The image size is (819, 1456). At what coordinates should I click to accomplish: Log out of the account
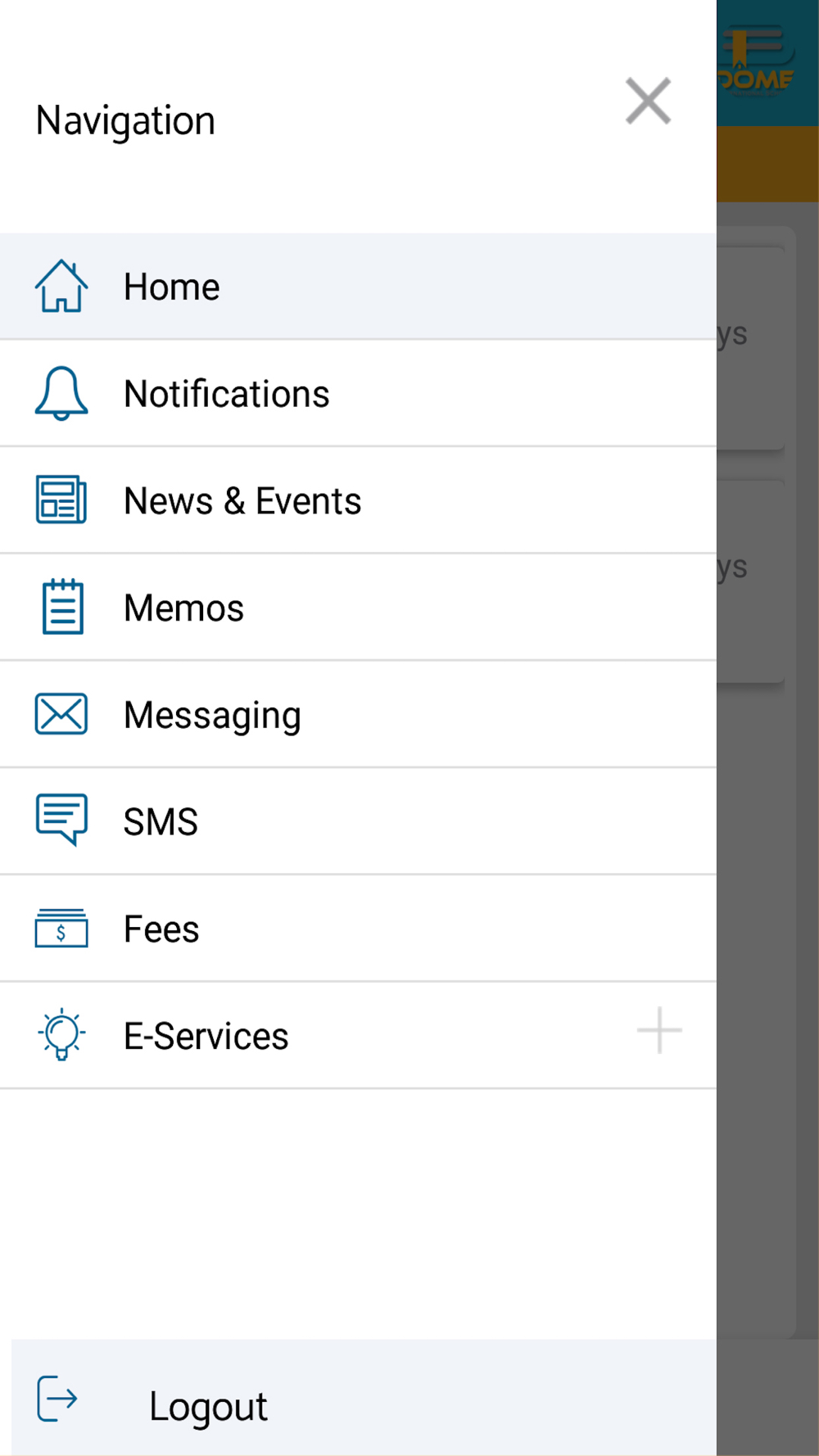(364, 1398)
